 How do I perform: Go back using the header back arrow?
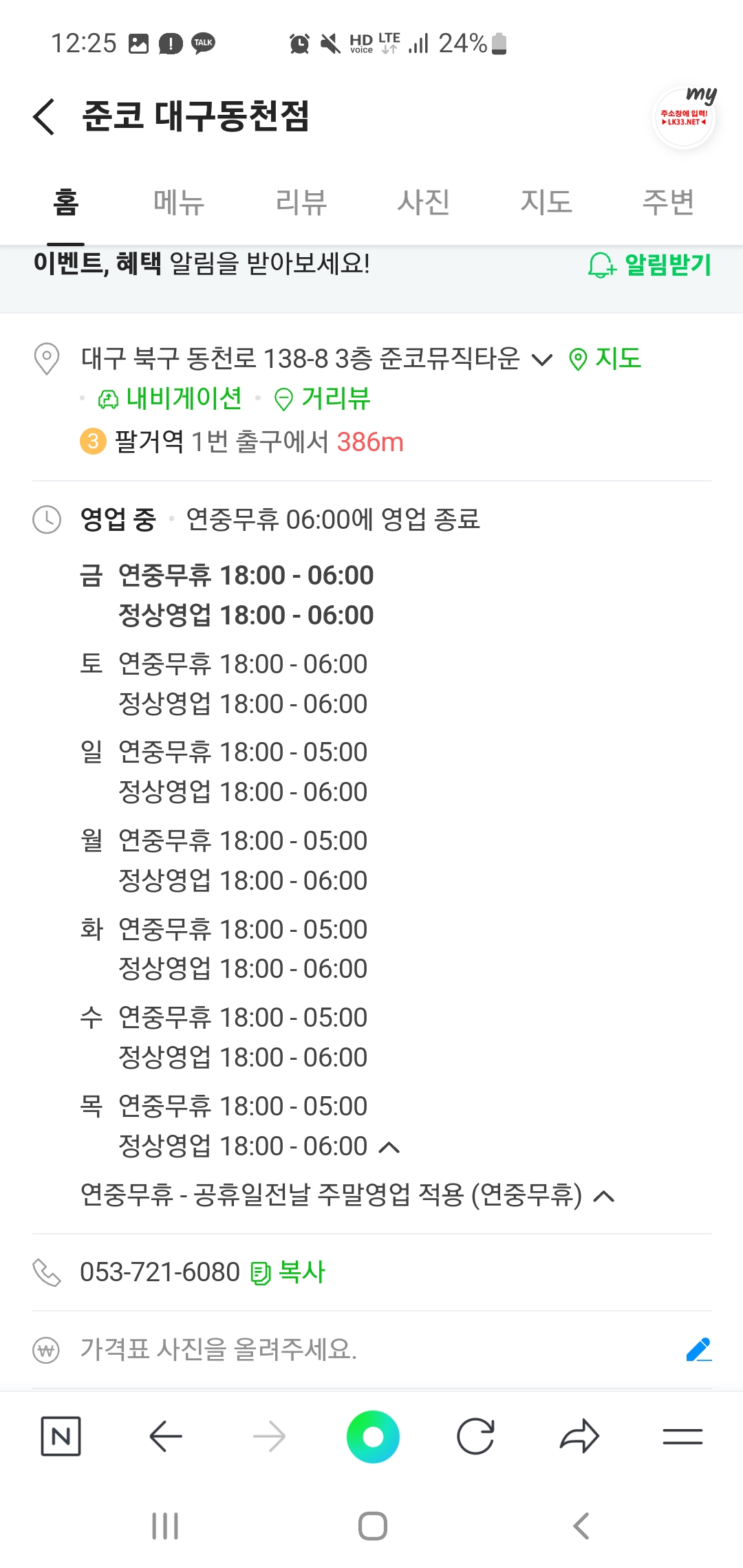[x=44, y=116]
